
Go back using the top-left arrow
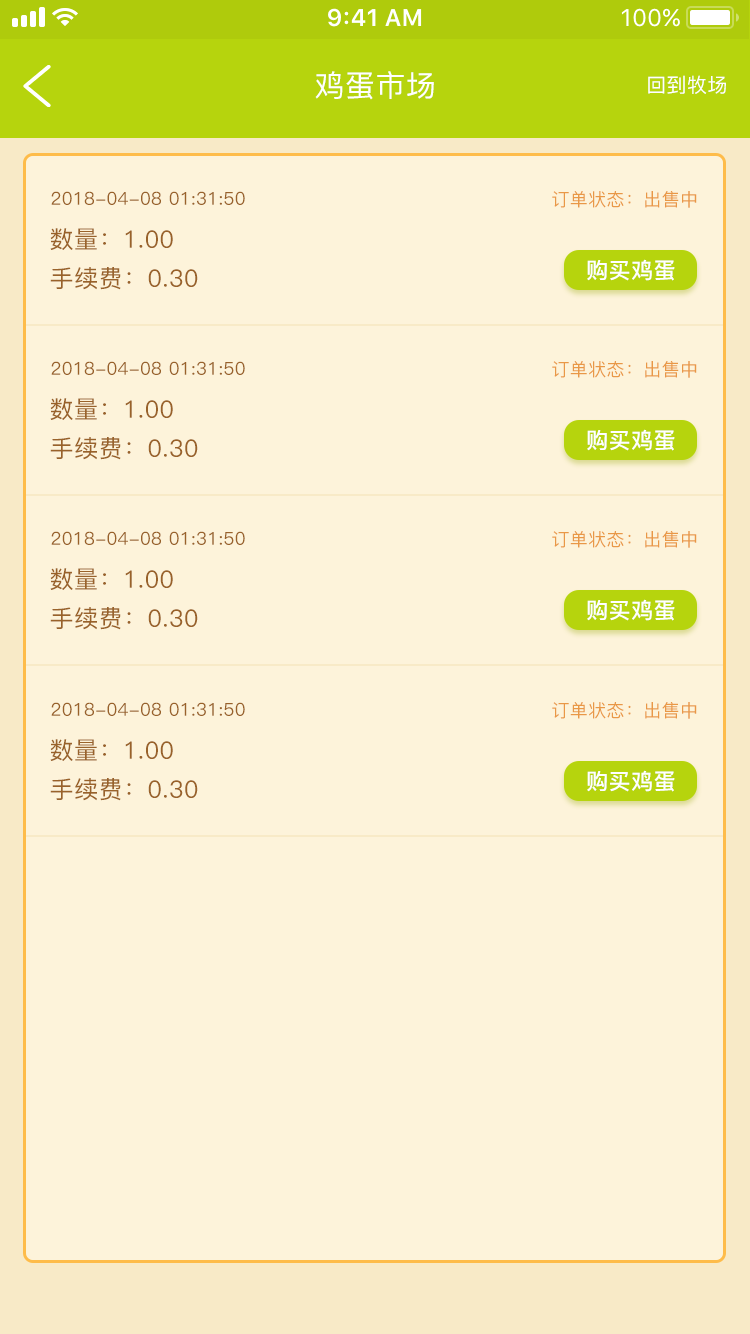(x=37, y=86)
